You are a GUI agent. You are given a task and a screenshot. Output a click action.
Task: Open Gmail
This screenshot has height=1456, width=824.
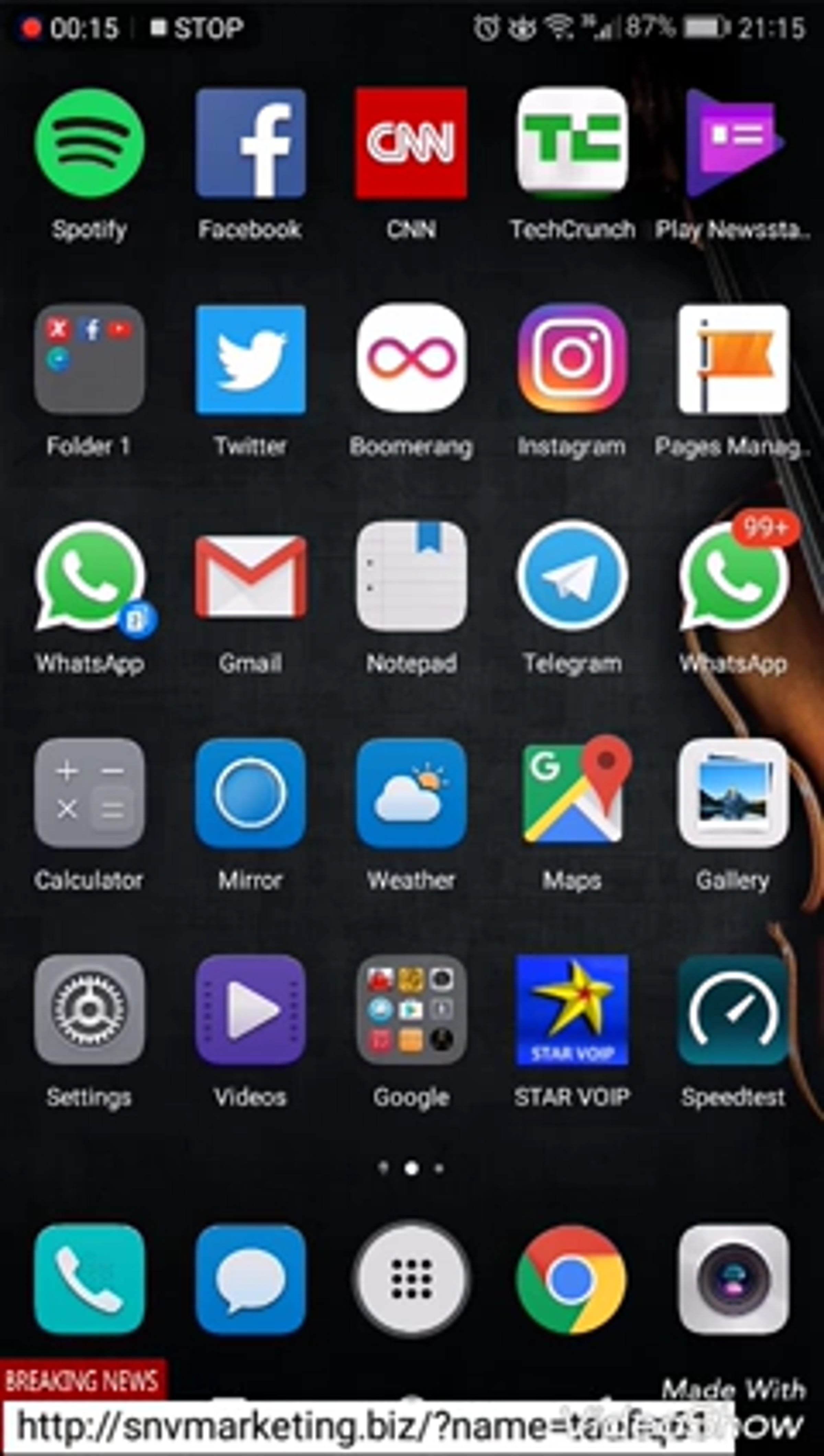click(250, 577)
